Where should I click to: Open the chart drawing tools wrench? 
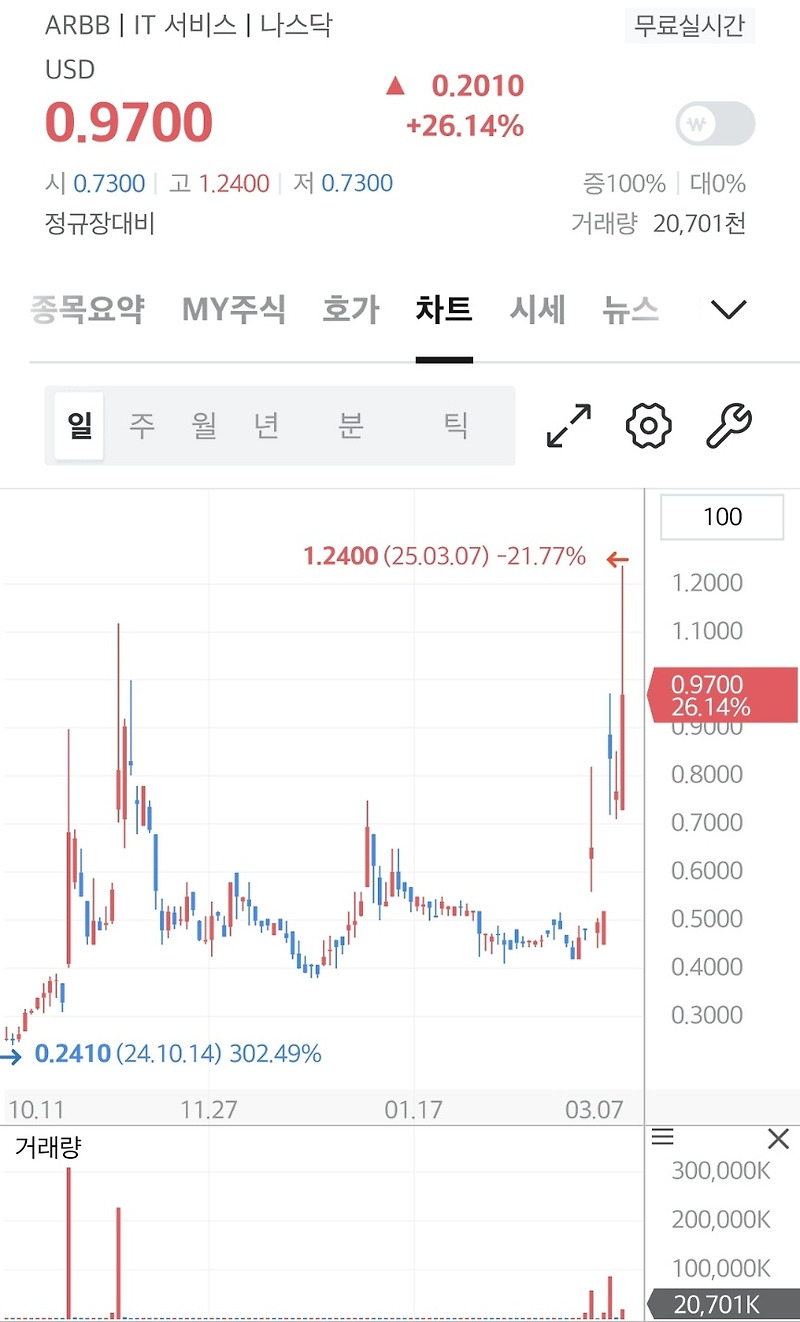(x=727, y=425)
